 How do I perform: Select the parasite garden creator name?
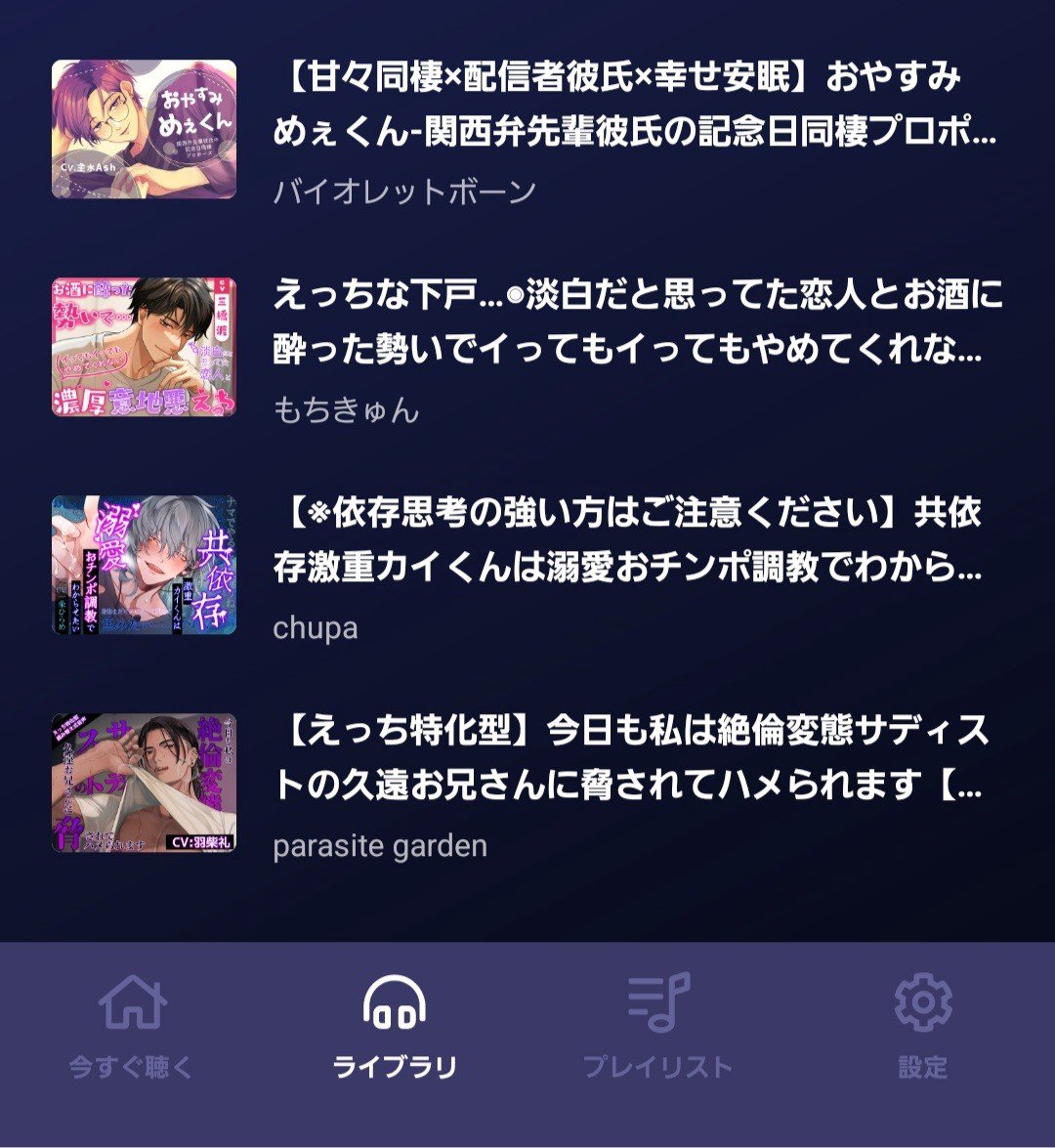click(x=381, y=845)
